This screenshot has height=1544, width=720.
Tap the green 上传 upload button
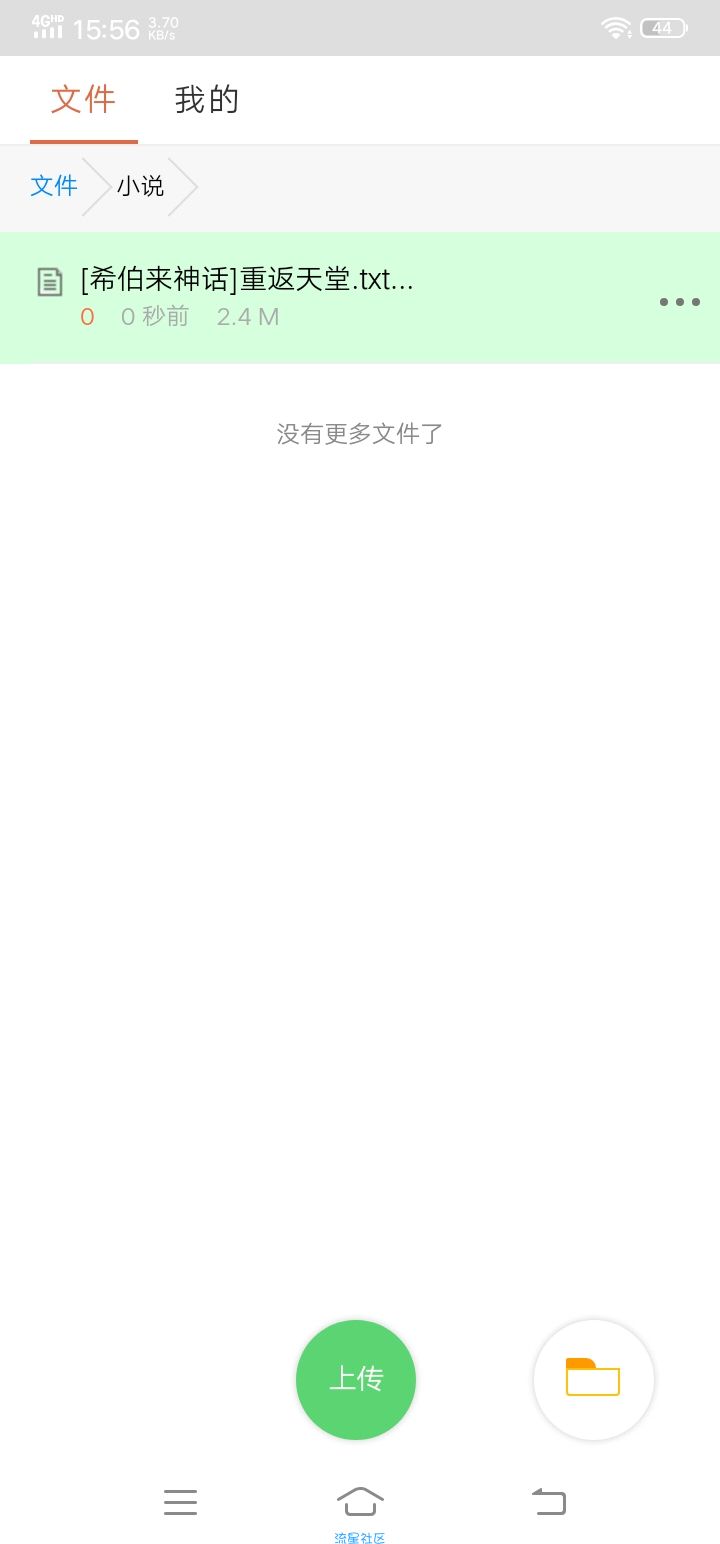coord(356,1379)
